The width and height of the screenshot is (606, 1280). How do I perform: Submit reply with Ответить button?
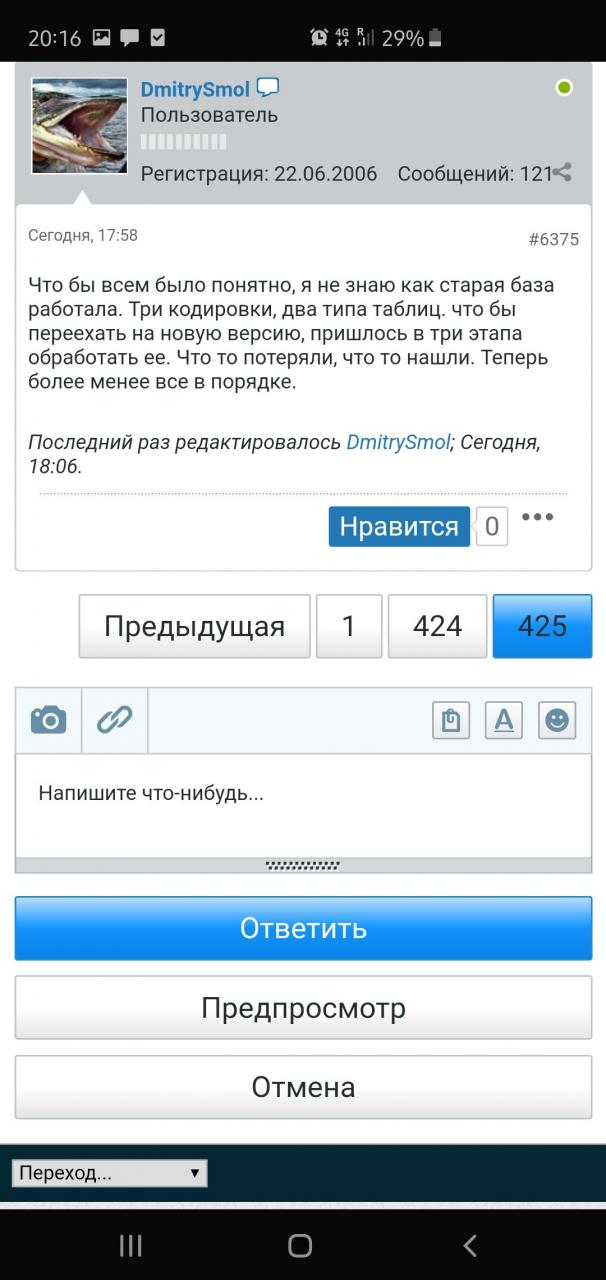[x=303, y=928]
